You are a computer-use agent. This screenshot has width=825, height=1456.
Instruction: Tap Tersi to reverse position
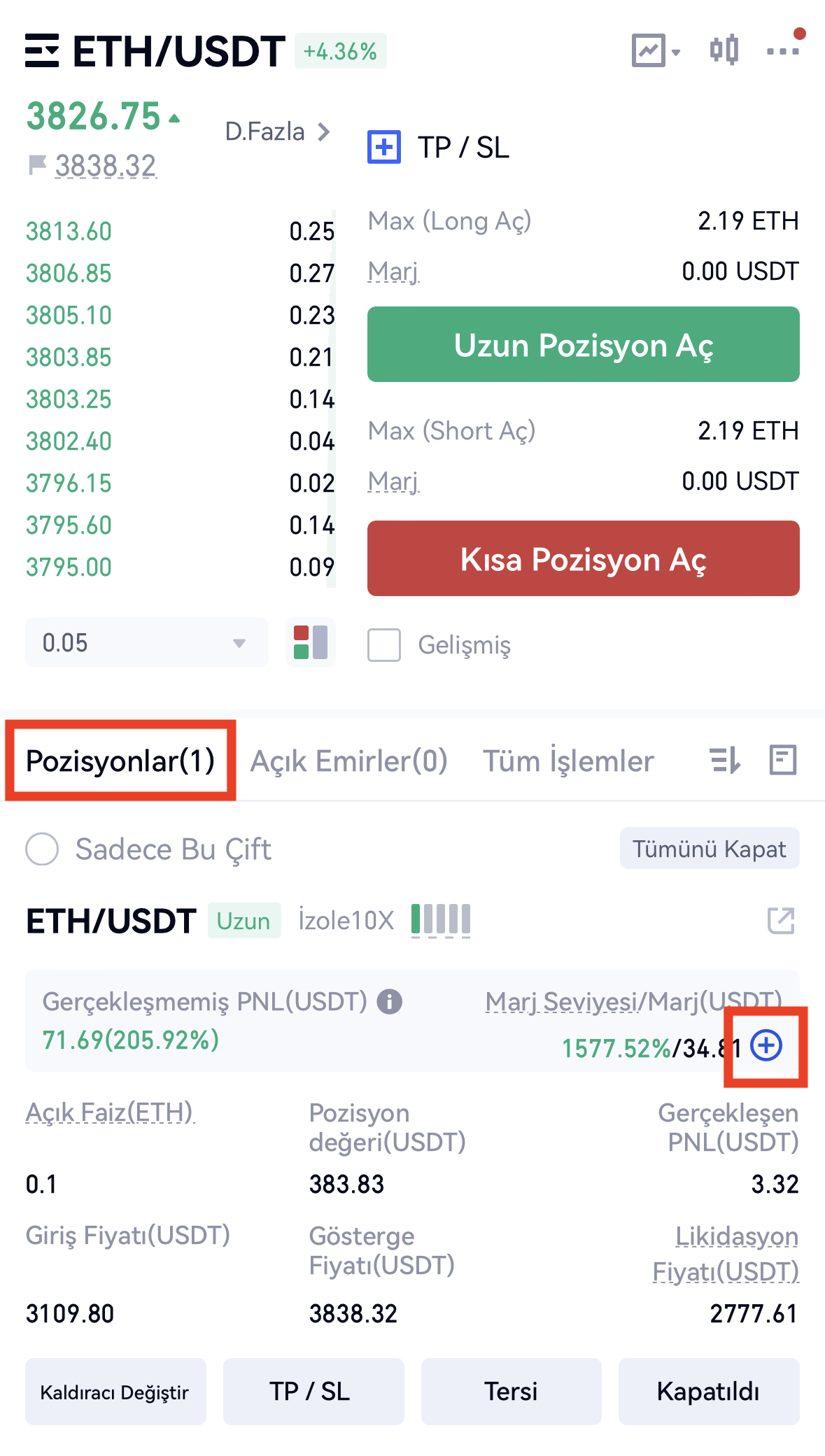[511, 1392]
